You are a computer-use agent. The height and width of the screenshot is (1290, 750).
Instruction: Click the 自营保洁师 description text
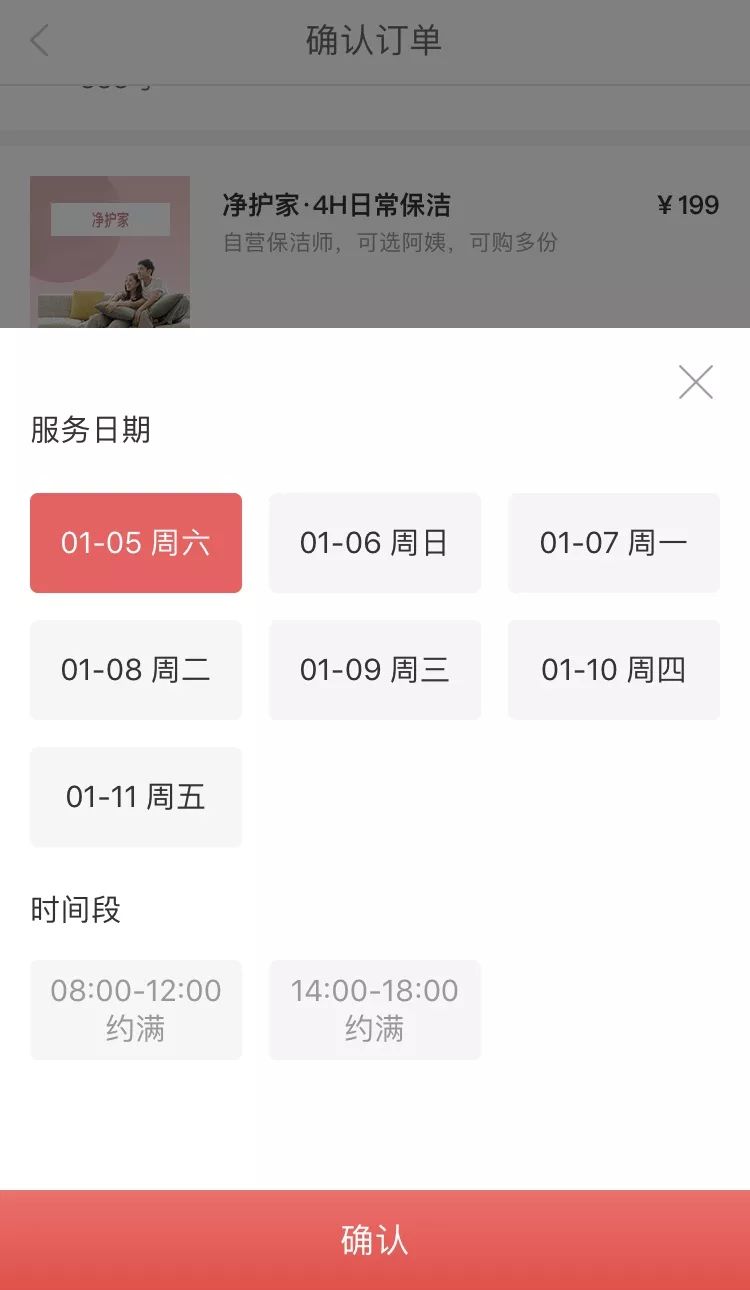(390, 243)
